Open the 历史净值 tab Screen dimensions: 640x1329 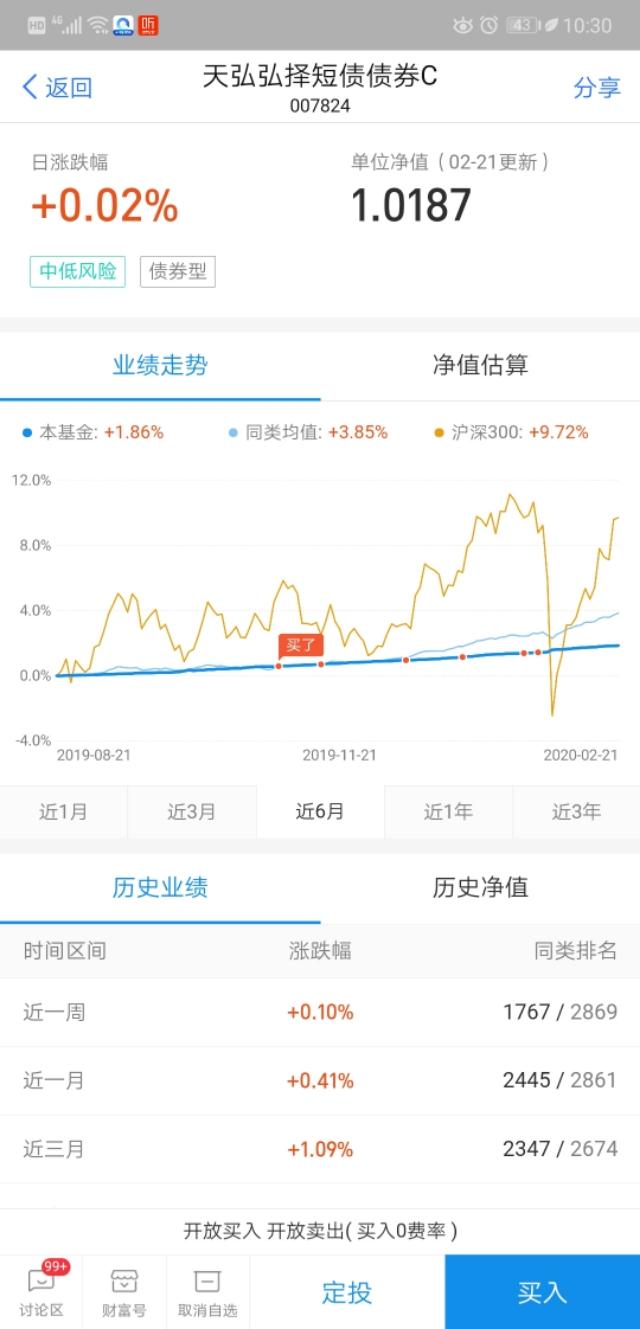480,887
